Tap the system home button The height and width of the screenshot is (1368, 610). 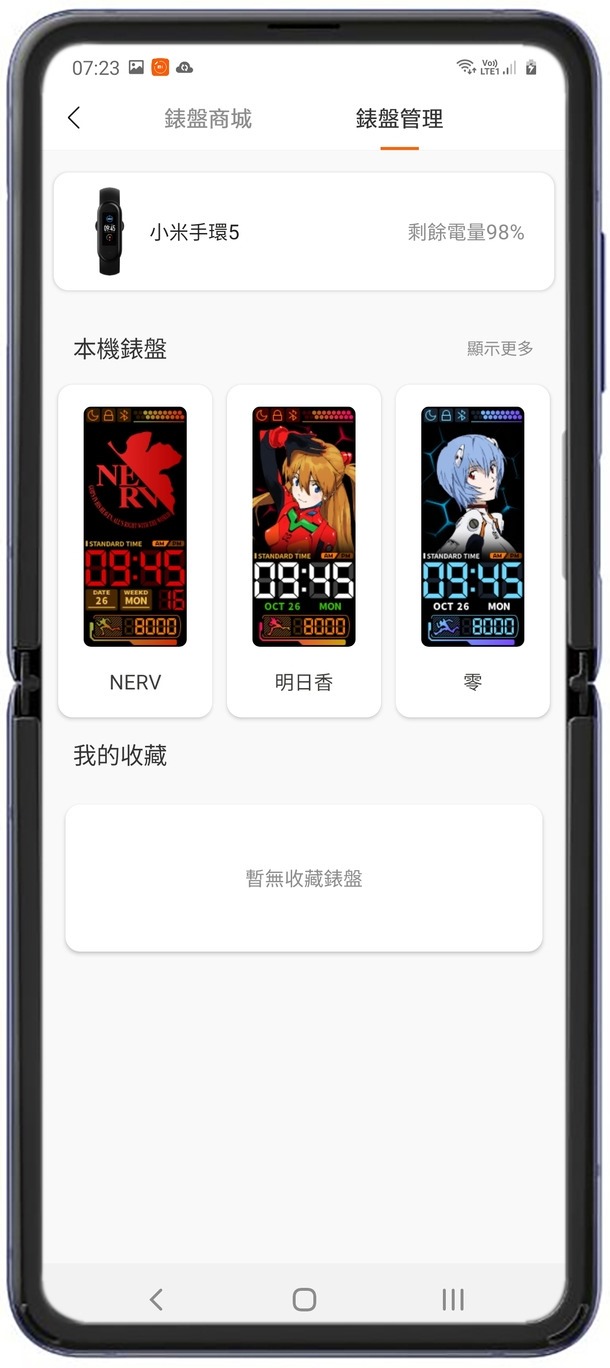[304, 1299]
